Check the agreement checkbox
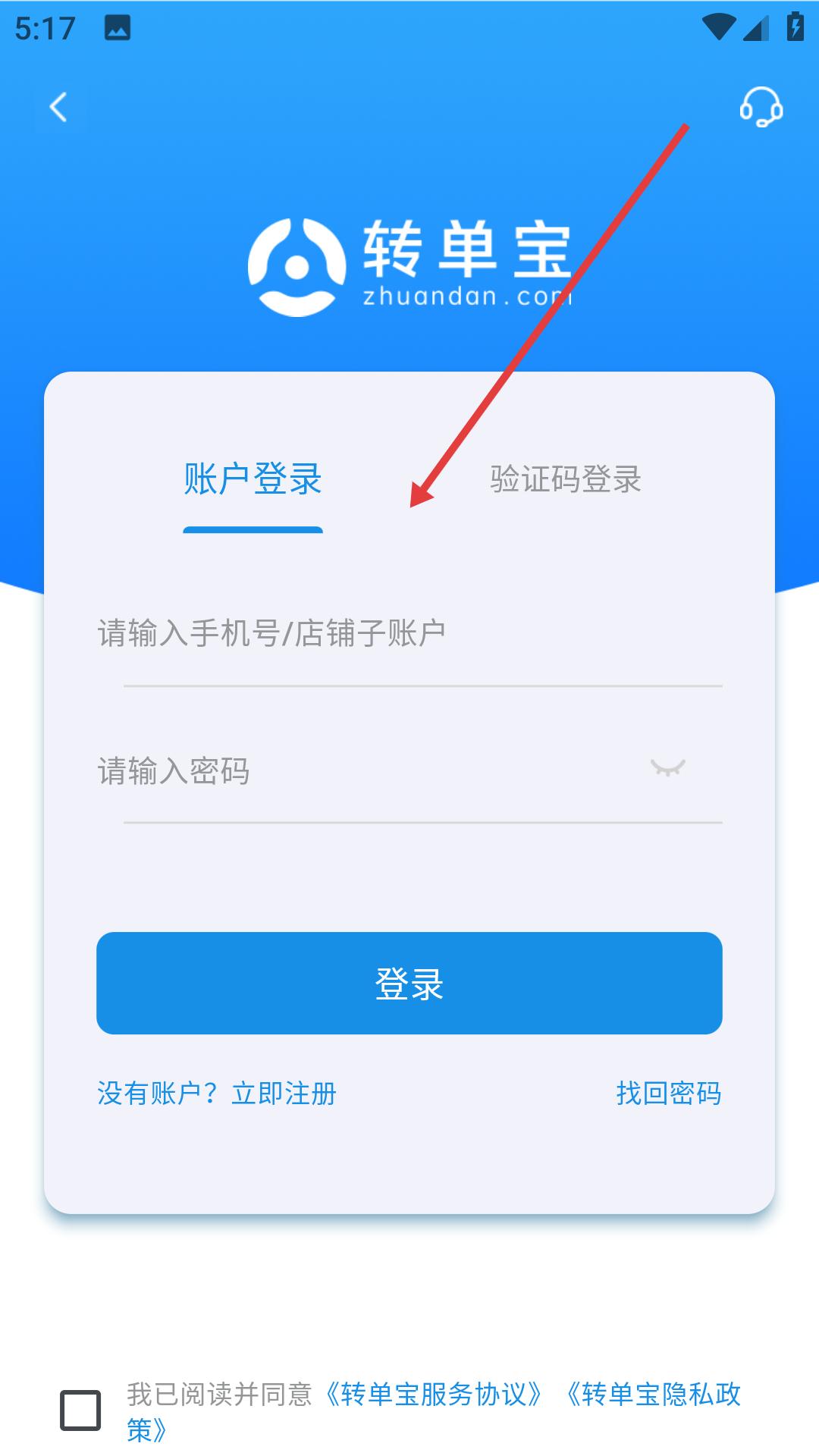819x1456 pixels. pos(80,1410)
